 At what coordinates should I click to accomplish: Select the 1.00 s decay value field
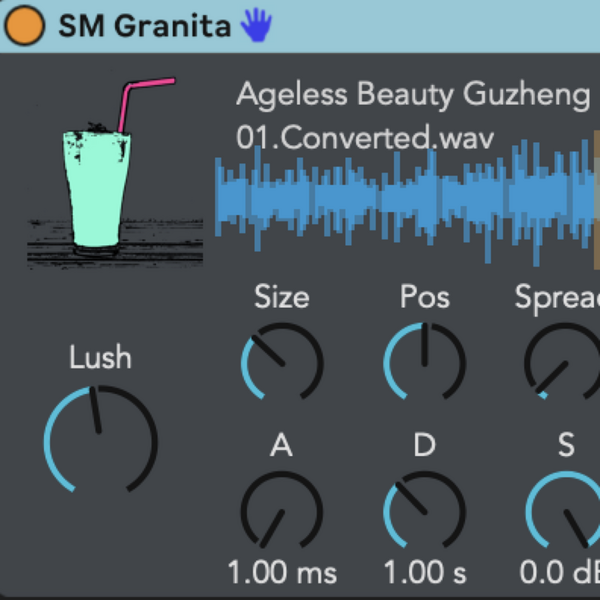pyautogui.click(x=425, y=574)
